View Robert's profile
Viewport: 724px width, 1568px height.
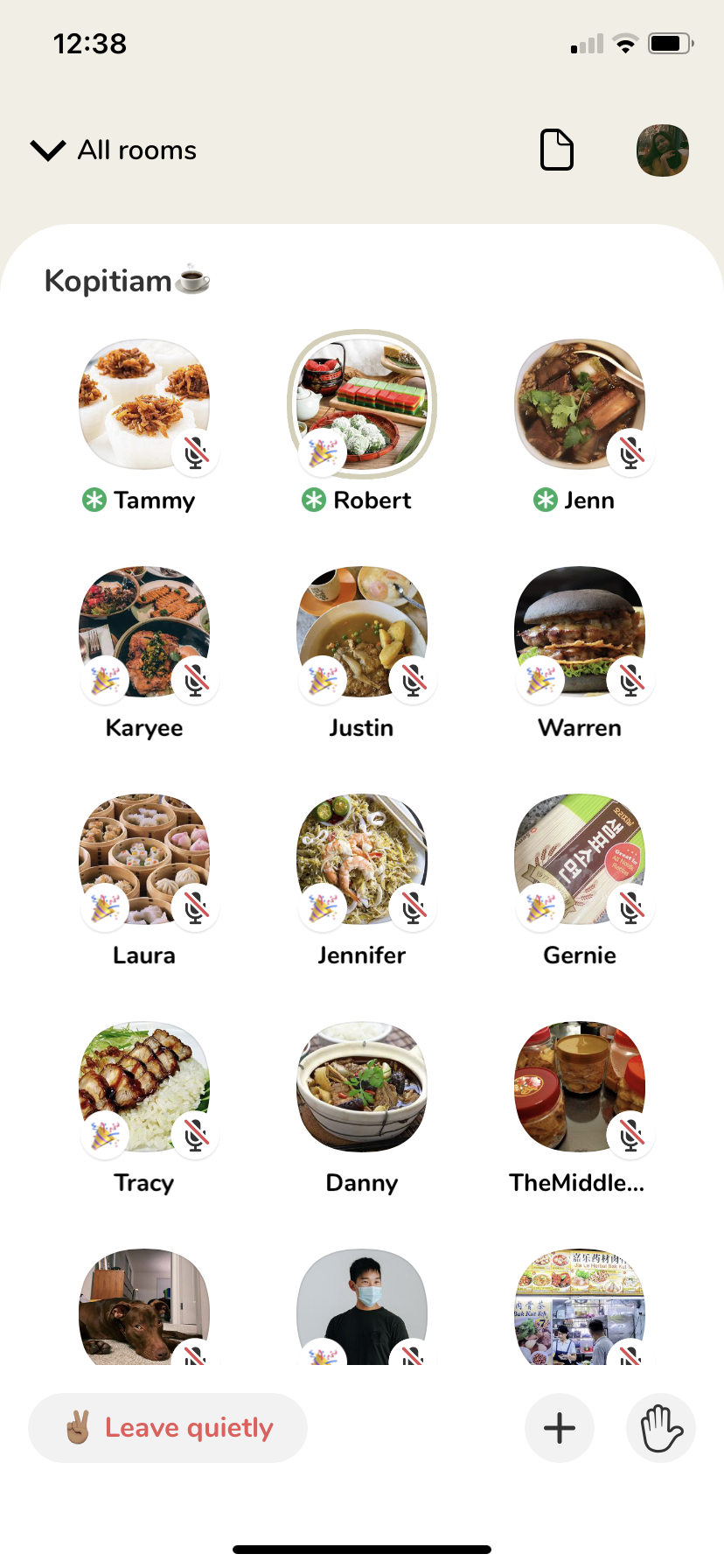pos(362,404)
